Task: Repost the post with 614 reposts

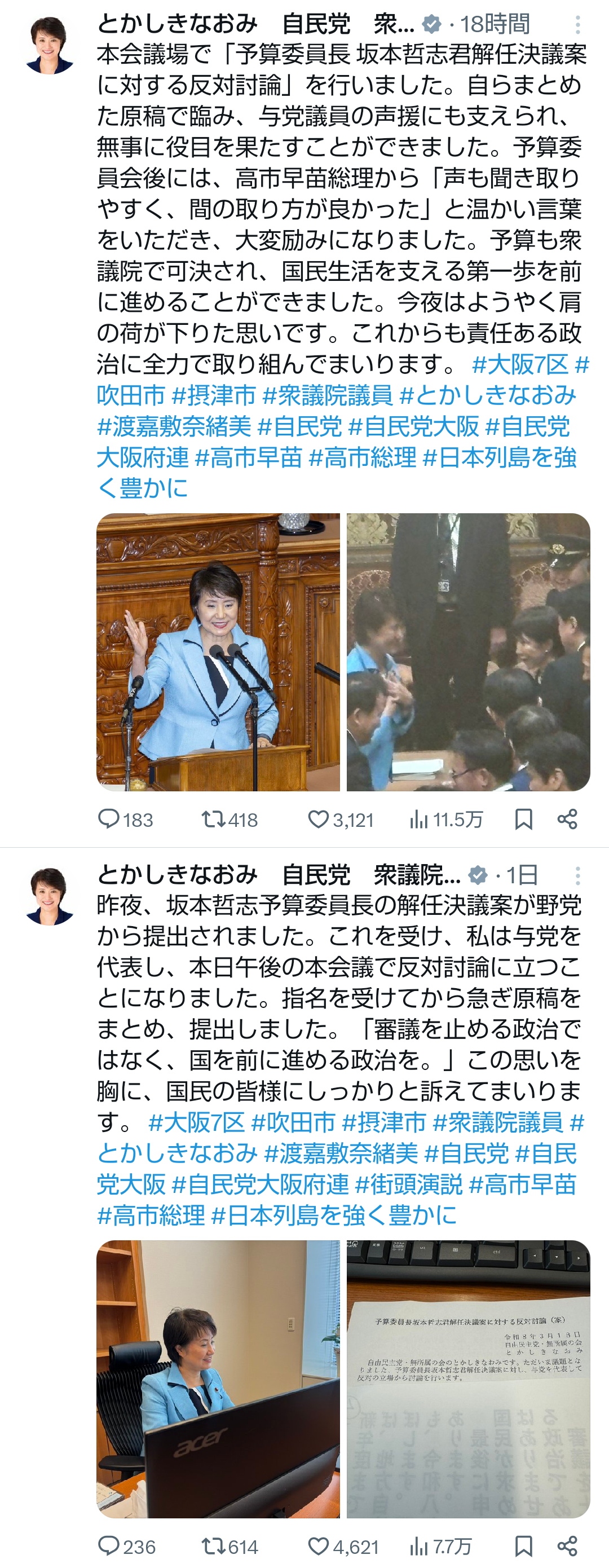Action: (x=214, y=1546)
